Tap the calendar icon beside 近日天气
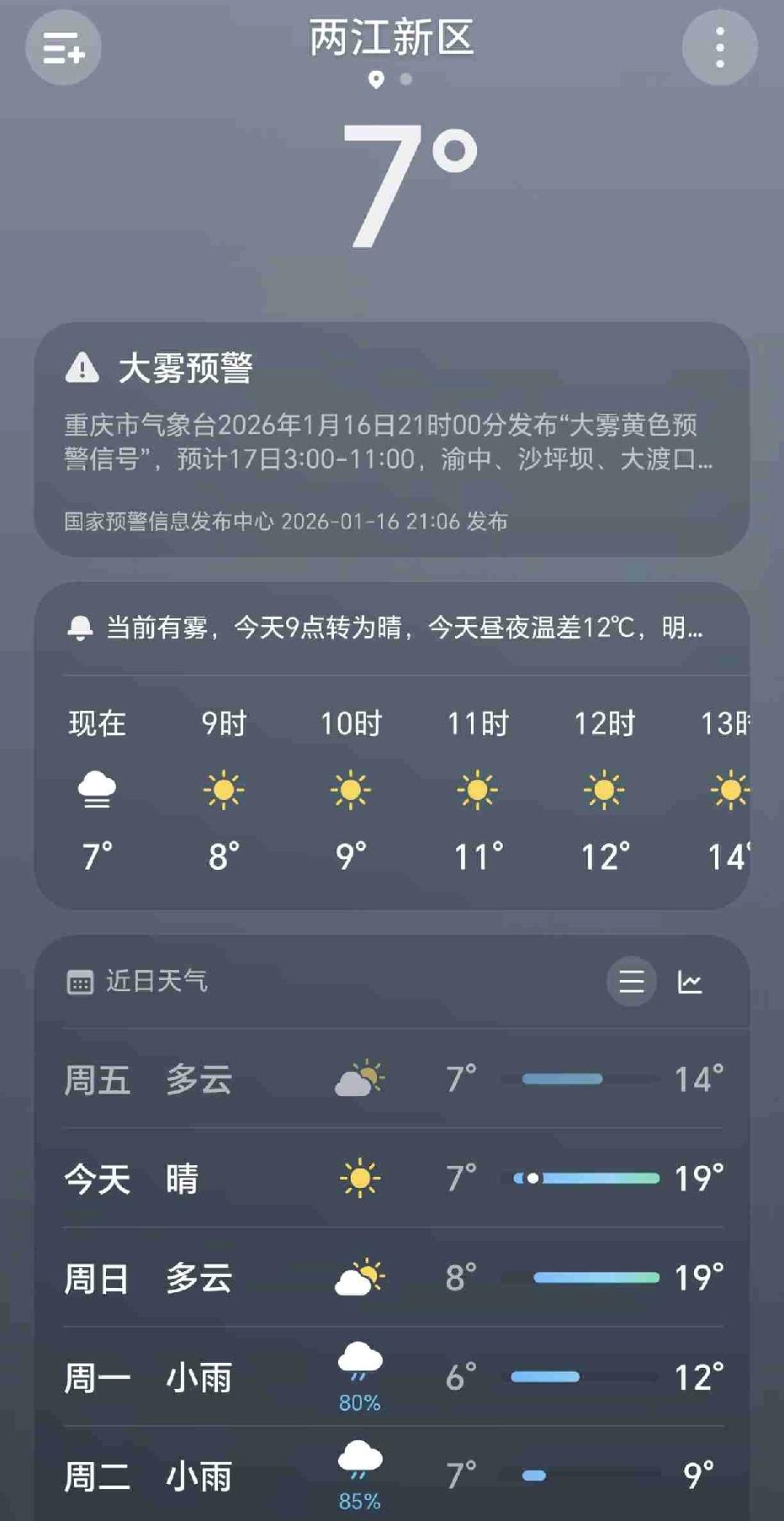The image size is (784, 1521). pyautogui.click(x=80, y=982)
